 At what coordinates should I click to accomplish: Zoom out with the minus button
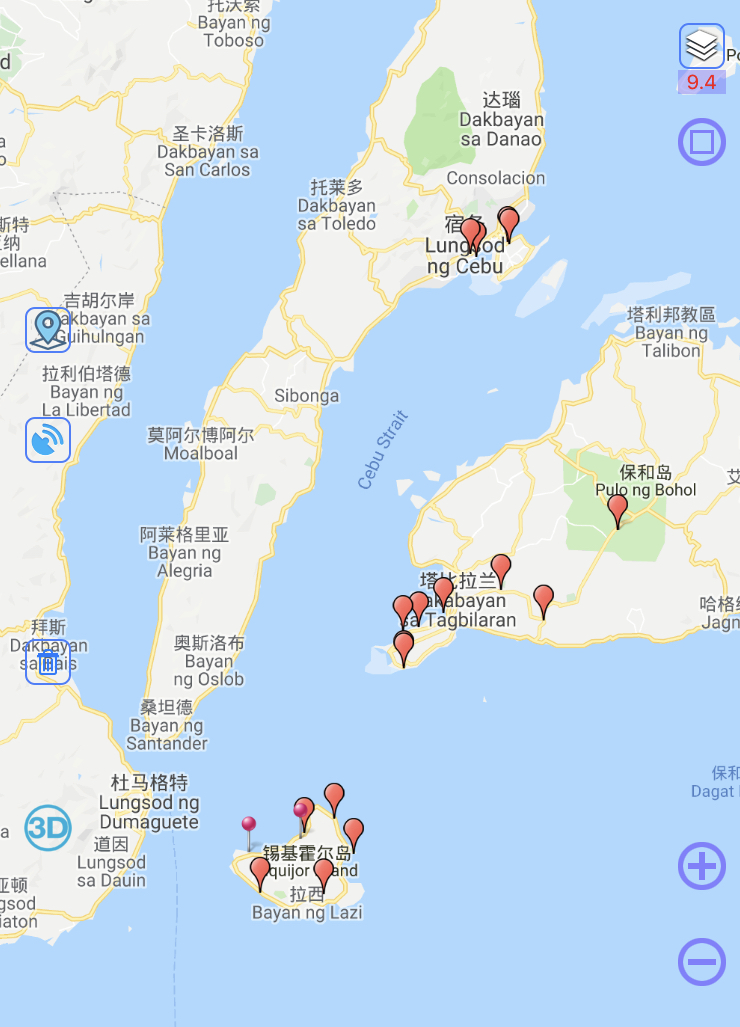[x=701, y=962]
